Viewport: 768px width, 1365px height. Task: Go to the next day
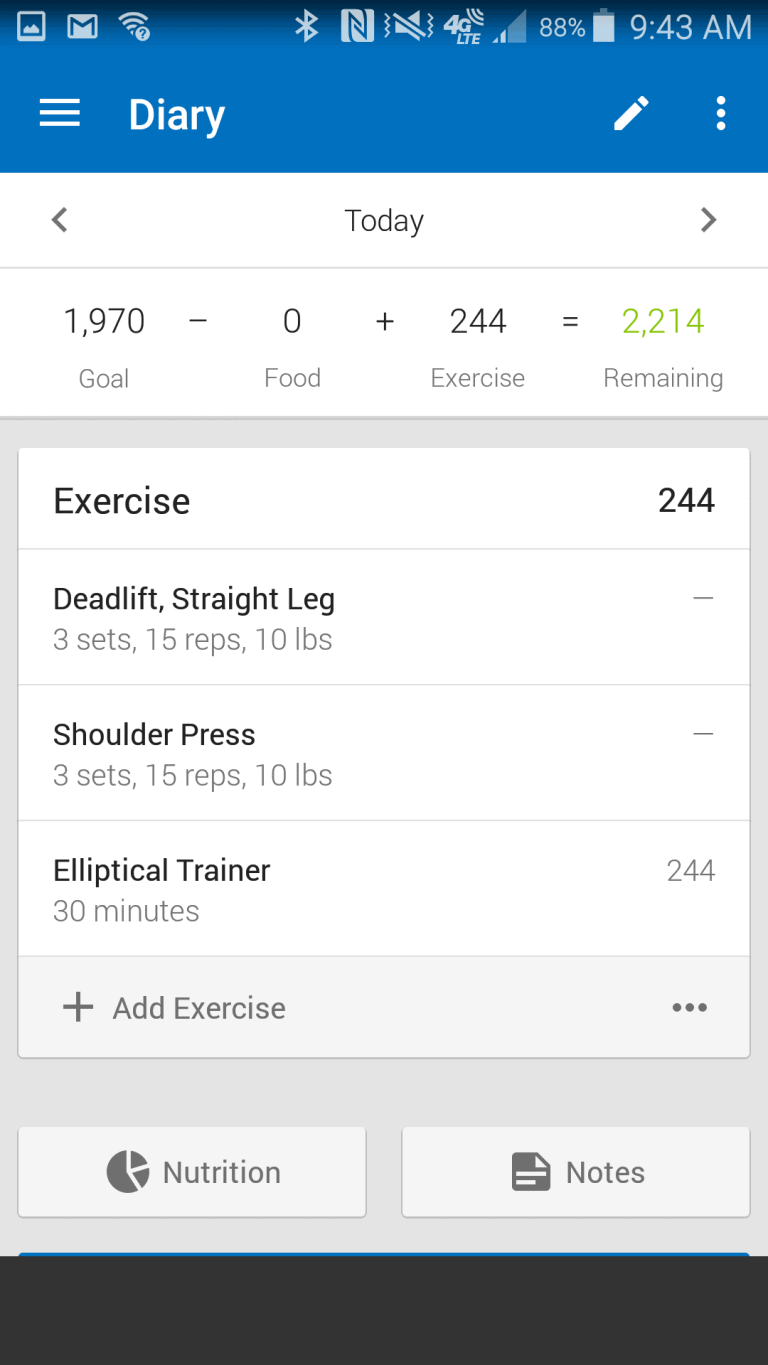click(708, 220)
